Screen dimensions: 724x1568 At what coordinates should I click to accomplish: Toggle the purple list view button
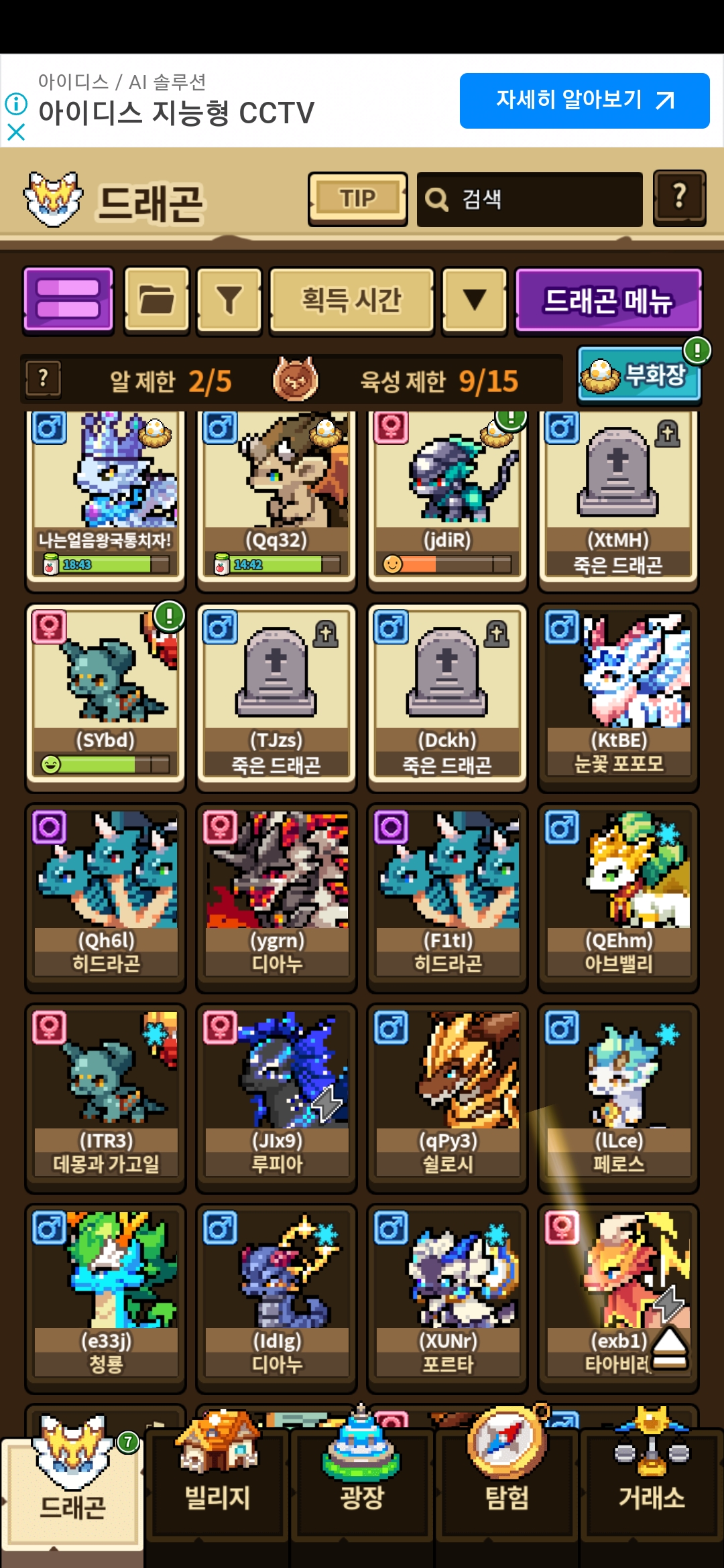[x=68, y=299]
